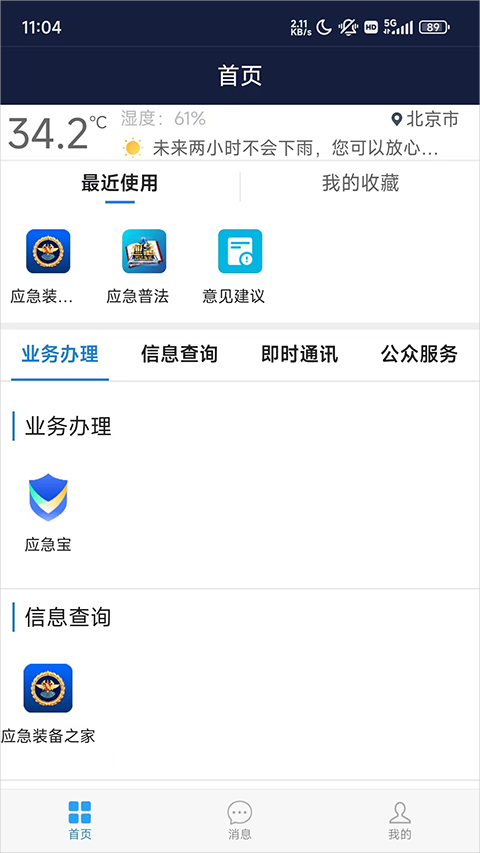Image resolution: width=480 pixels, height=853 pixels.
Task: Go to the 消息 tab
Action: coord(239,820)
